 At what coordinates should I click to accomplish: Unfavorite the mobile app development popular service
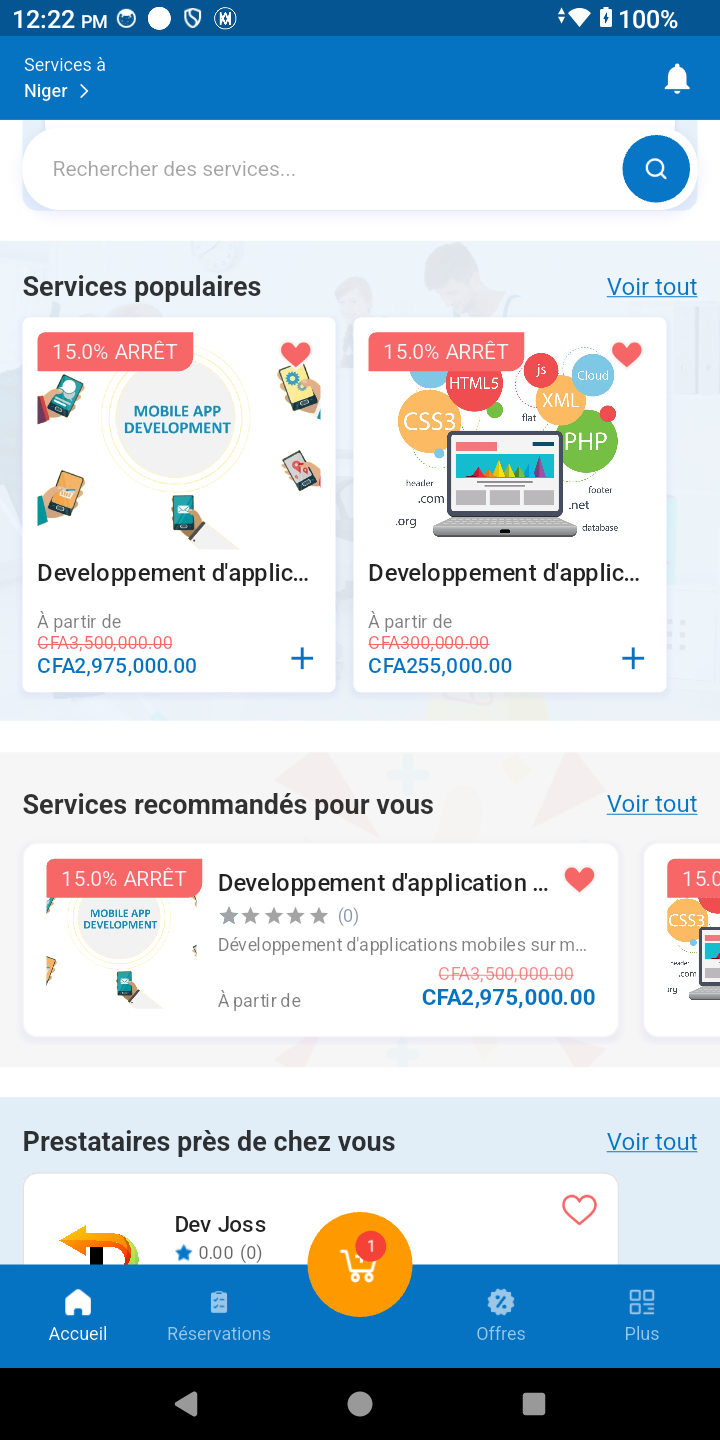pyautogui.click(x=294, y=353)
